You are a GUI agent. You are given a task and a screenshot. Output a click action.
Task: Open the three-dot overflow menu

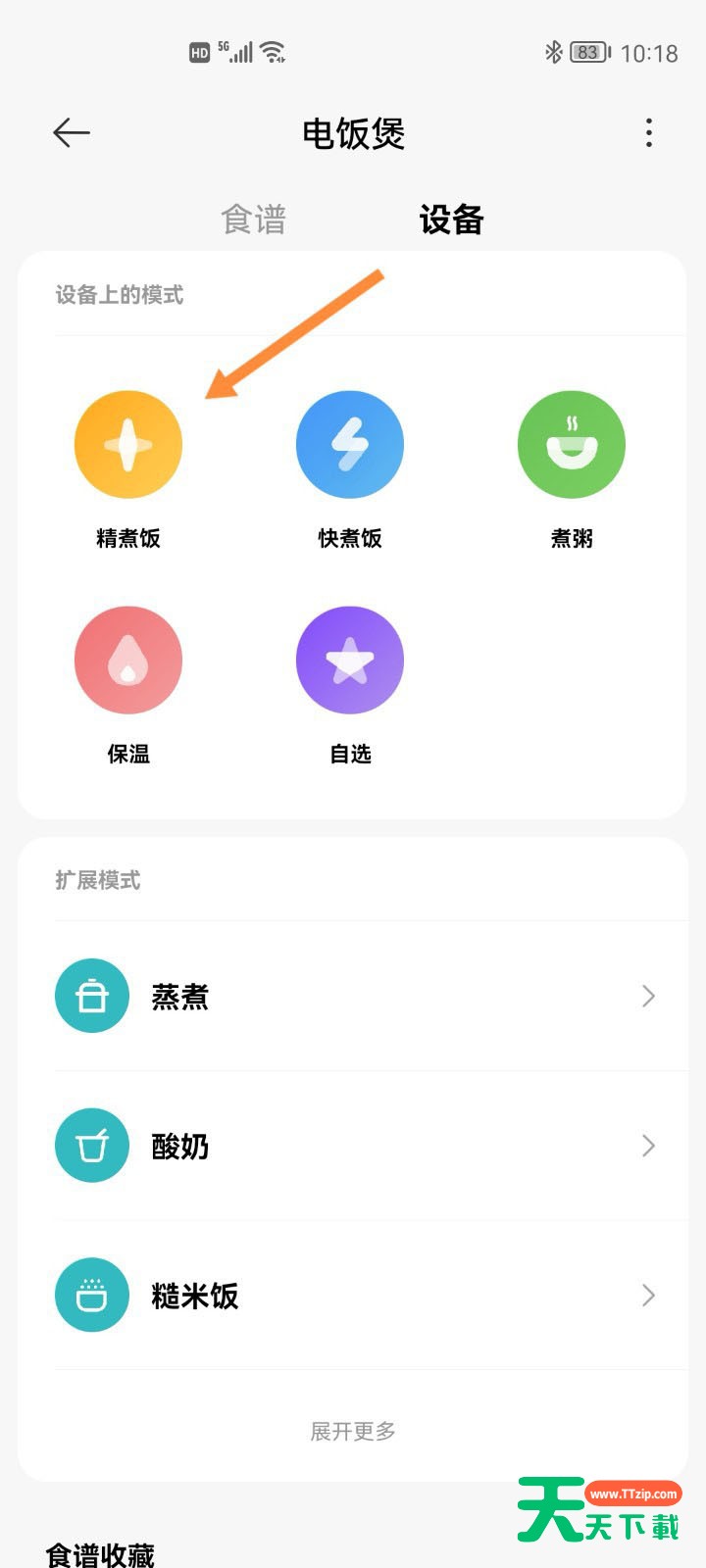coord(648,132)
